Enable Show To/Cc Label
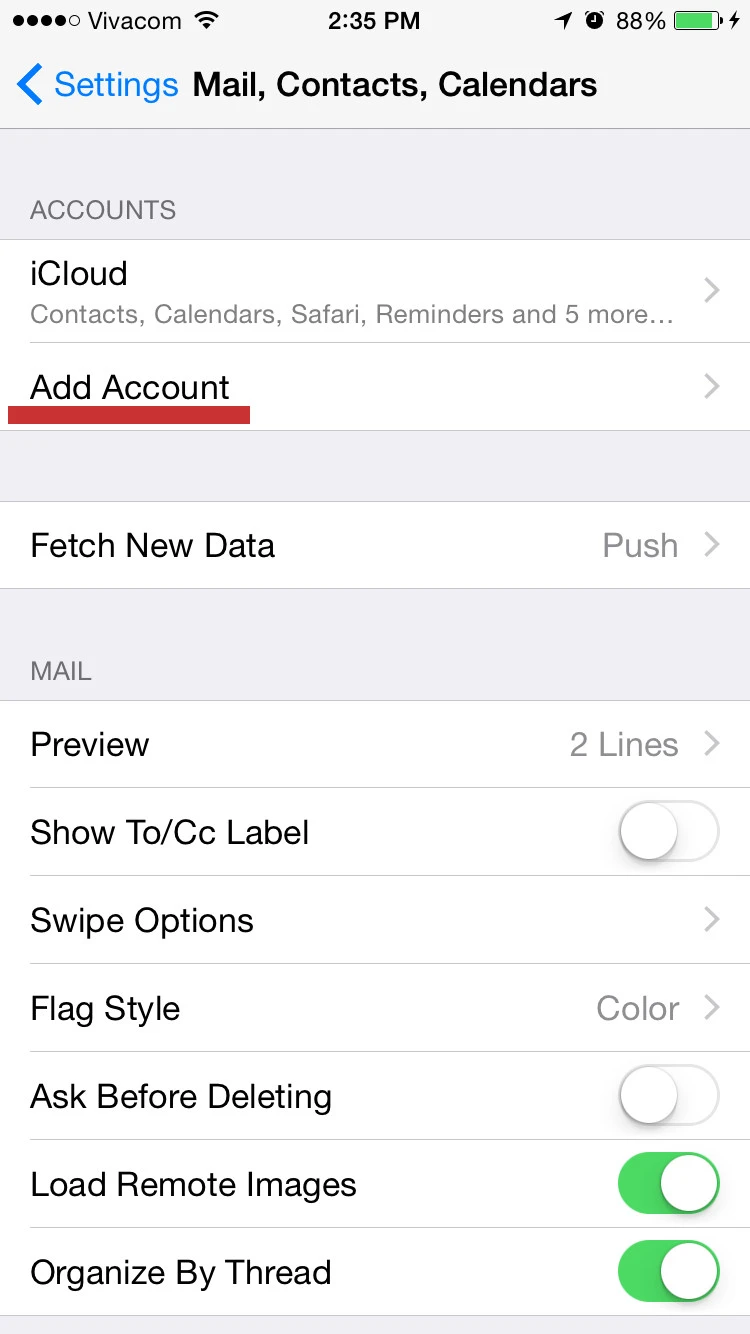750x1334 pixels. [x=668, y=832]
